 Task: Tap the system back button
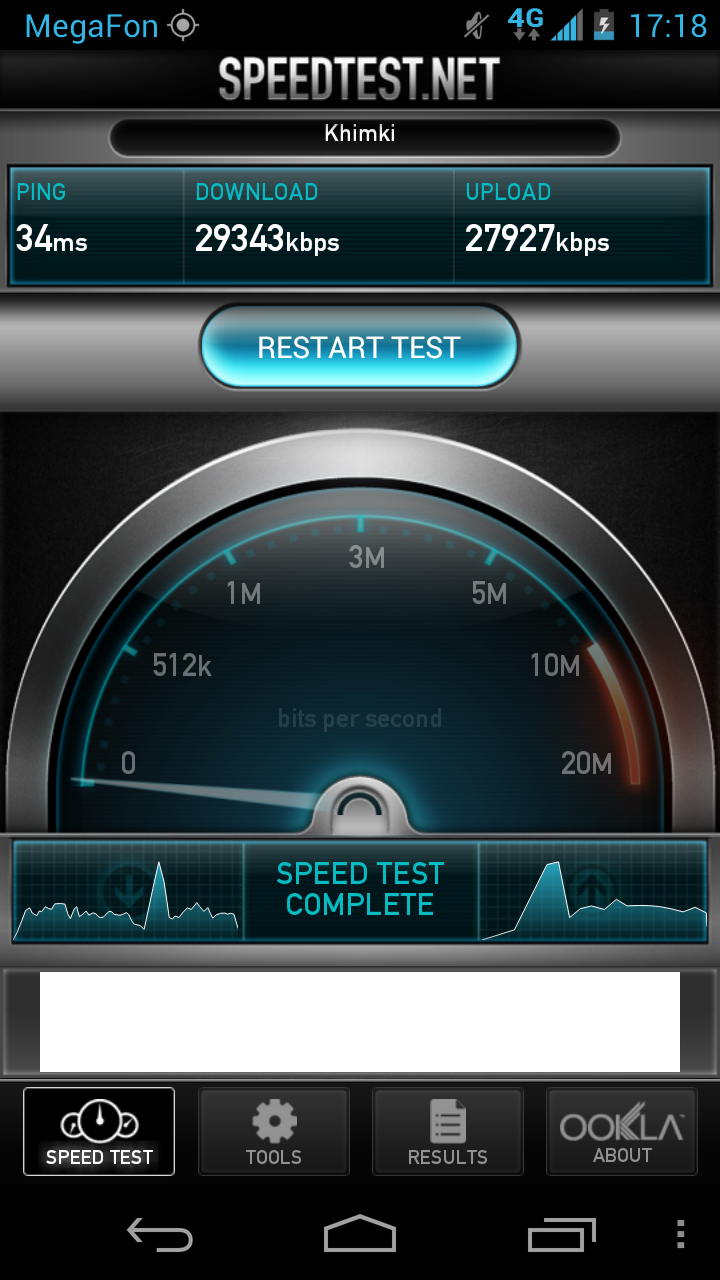160,1234
